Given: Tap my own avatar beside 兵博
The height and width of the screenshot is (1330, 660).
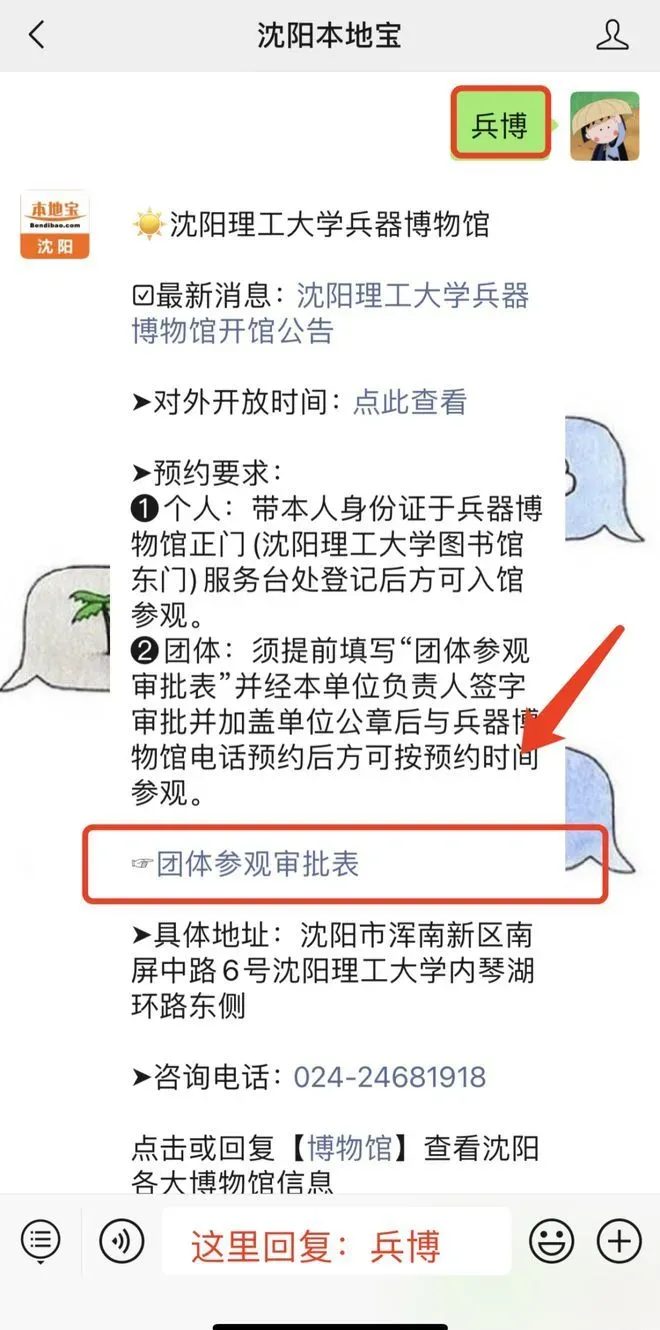Looking at the screenshot, I should click(x=604, y=126).
